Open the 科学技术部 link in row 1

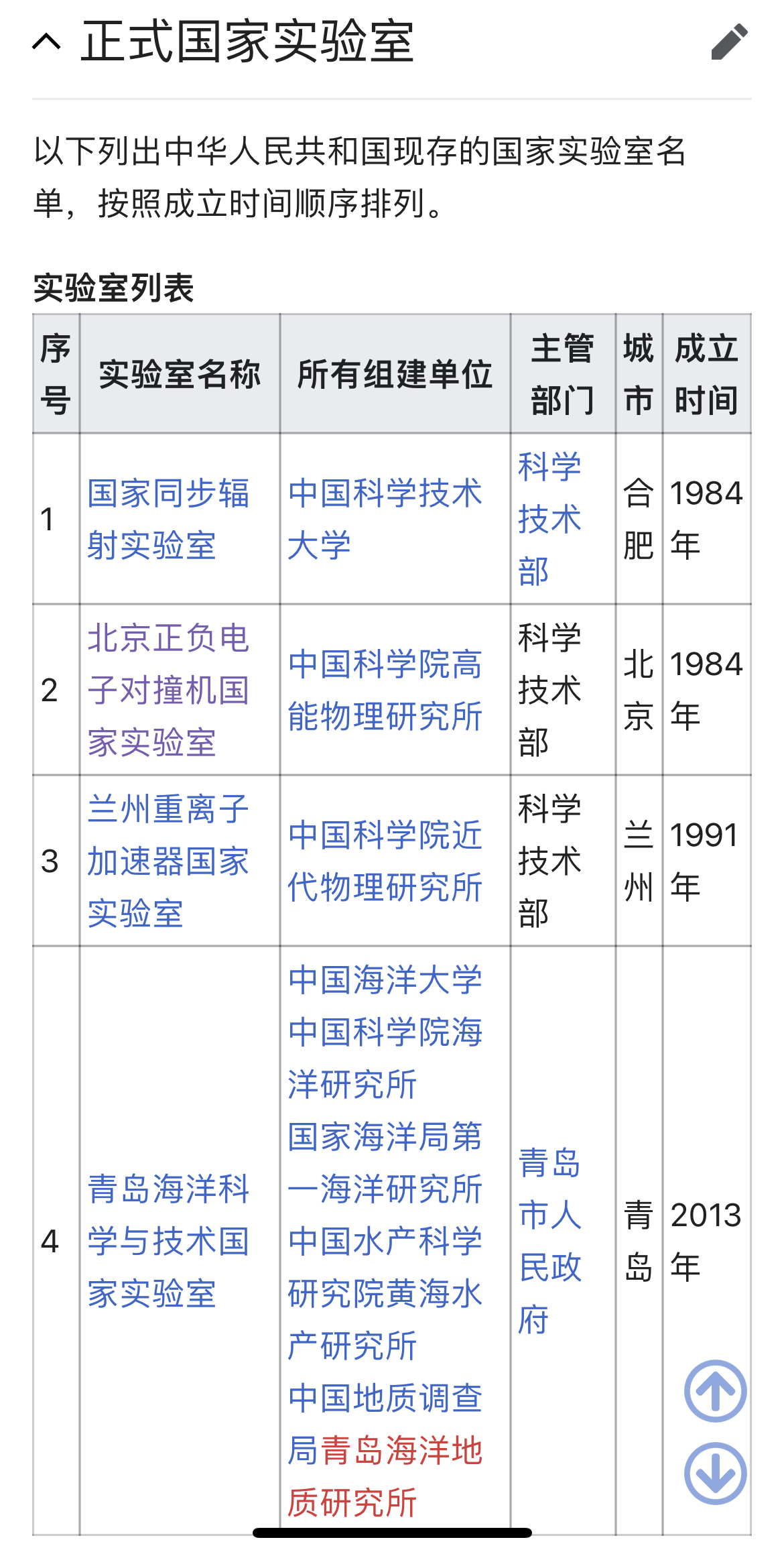[x=549, y=519]
